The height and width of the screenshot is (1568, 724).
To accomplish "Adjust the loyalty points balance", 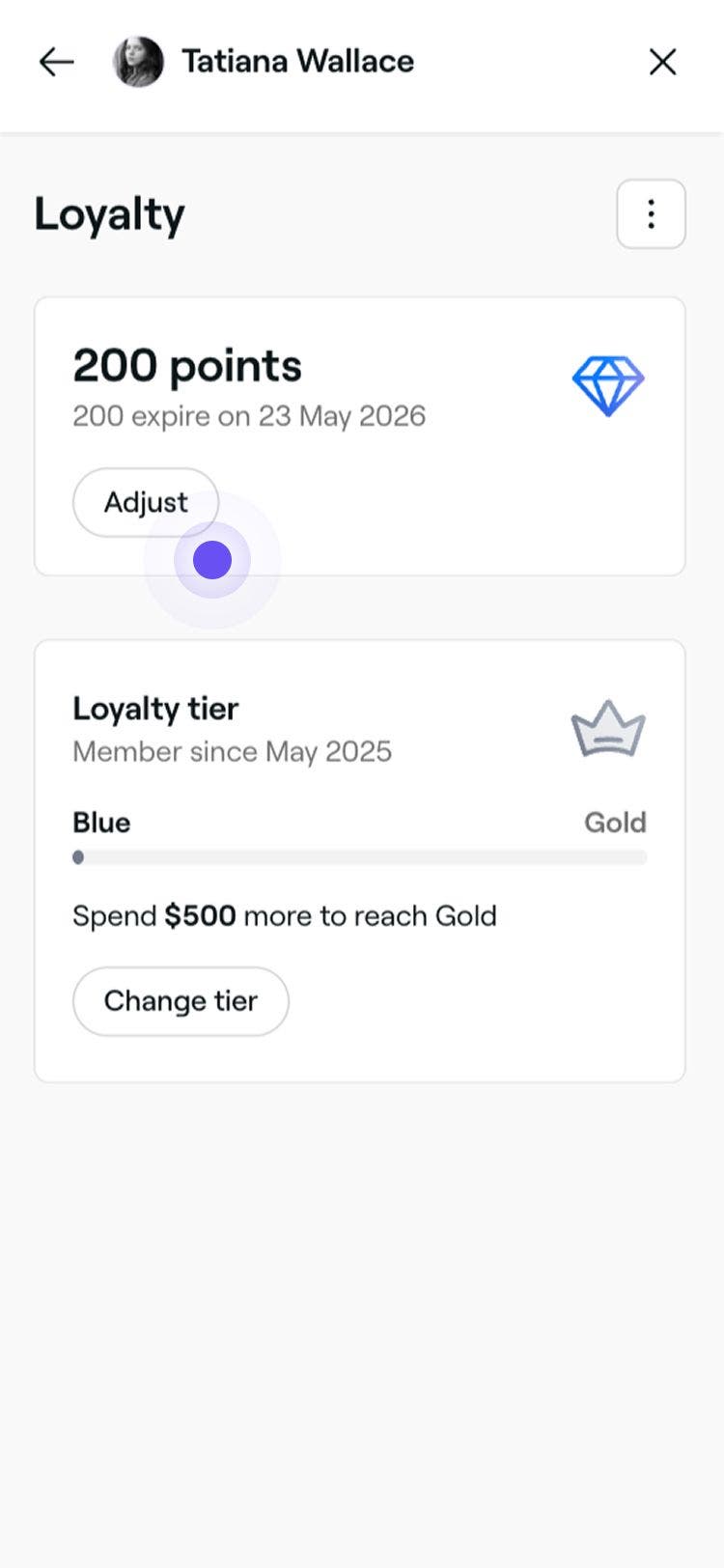I will (x=145, y=502).
